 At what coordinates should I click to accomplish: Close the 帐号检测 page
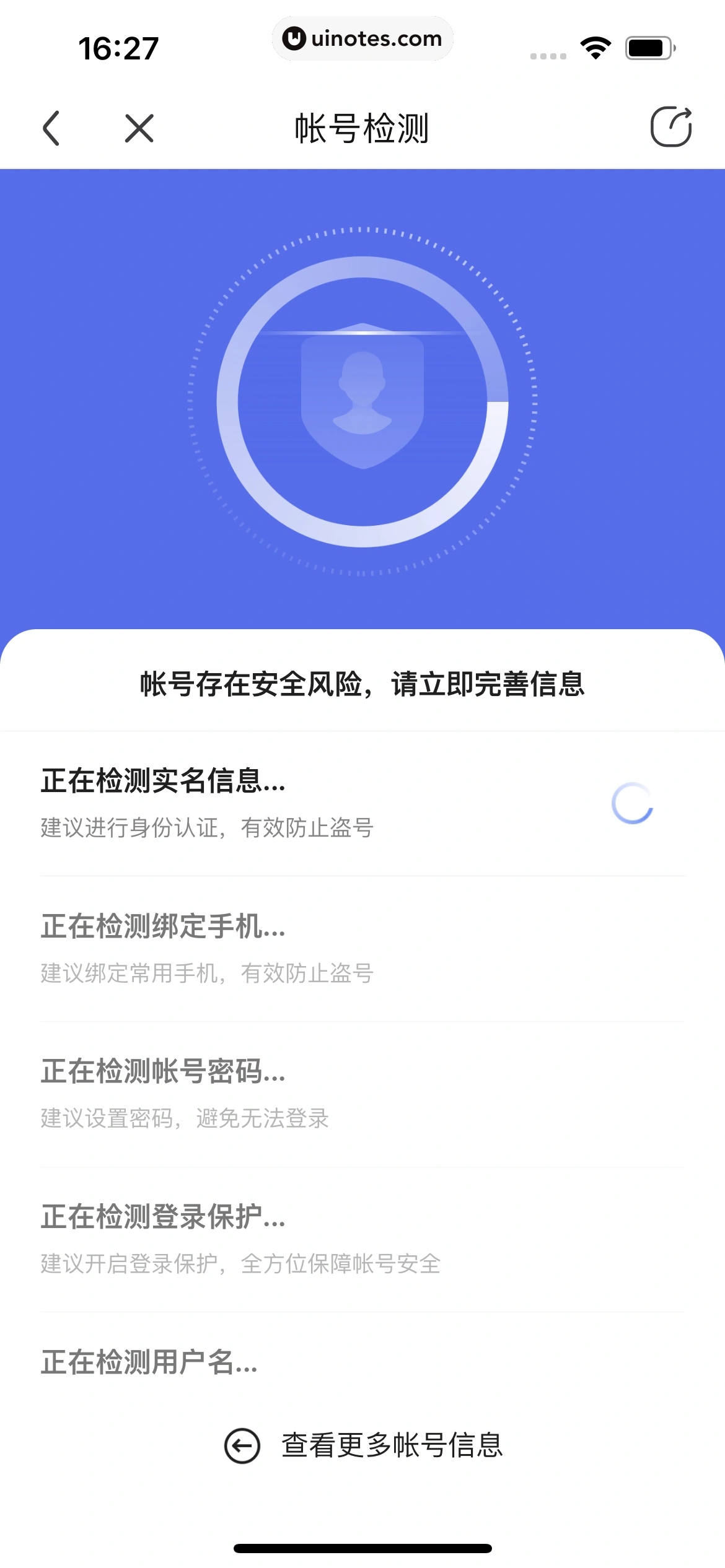click(139, 128)
